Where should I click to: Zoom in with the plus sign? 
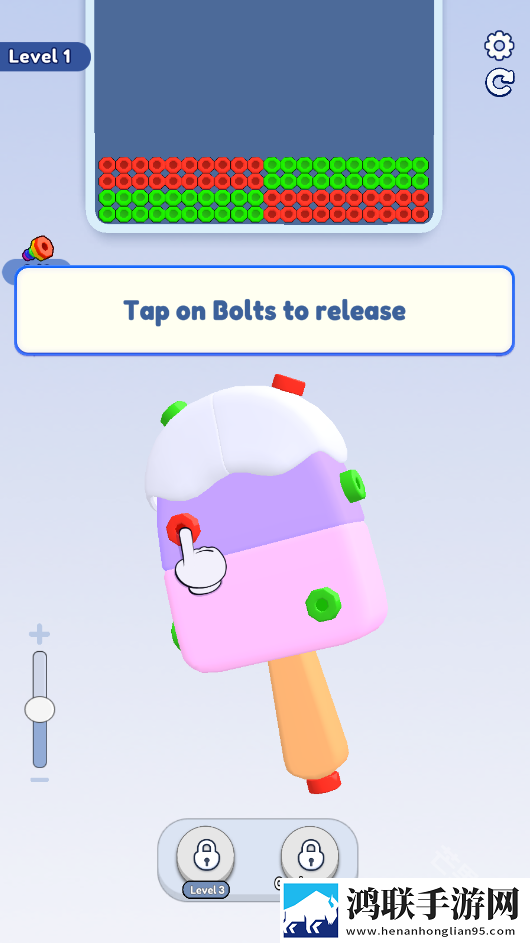[40, 634]
